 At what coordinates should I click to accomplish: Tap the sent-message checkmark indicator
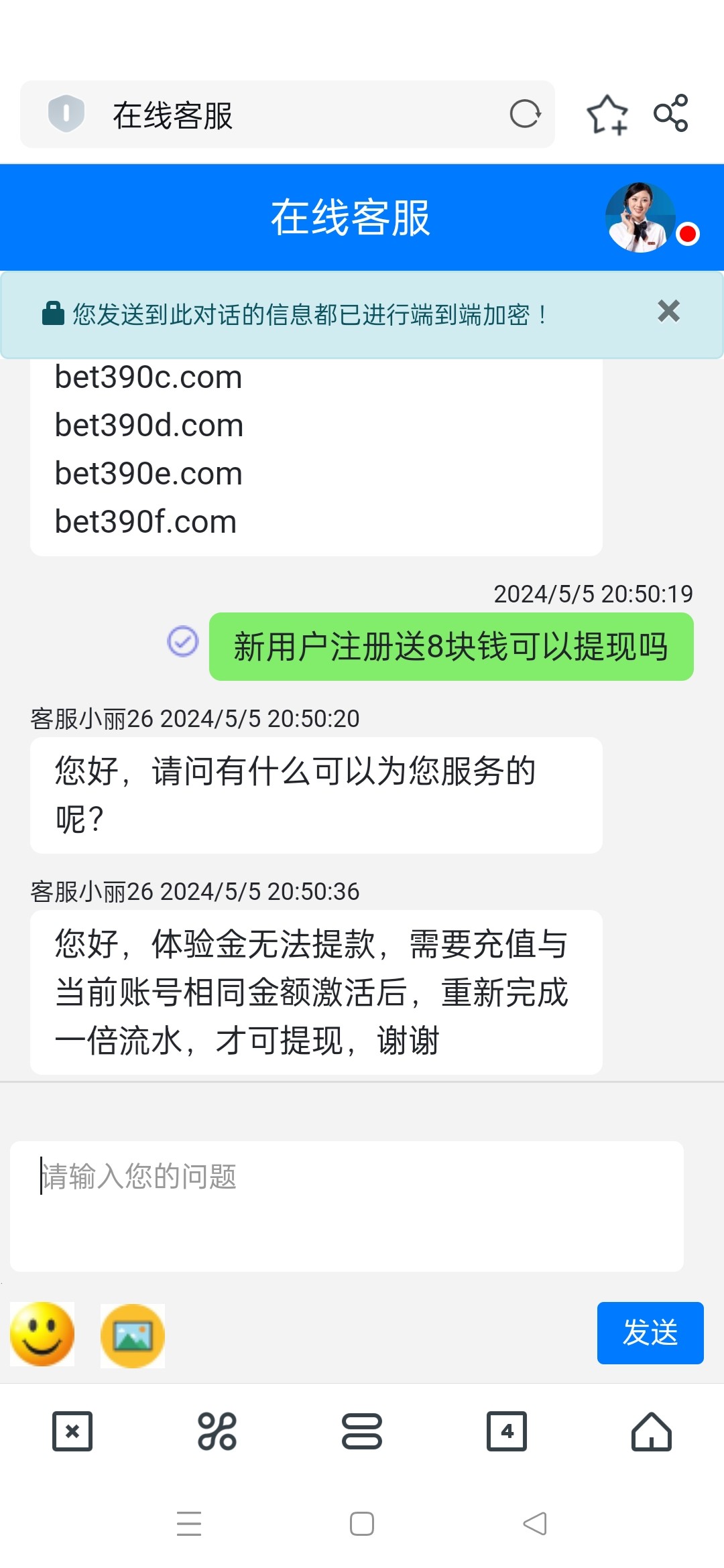tap(184, 643)
